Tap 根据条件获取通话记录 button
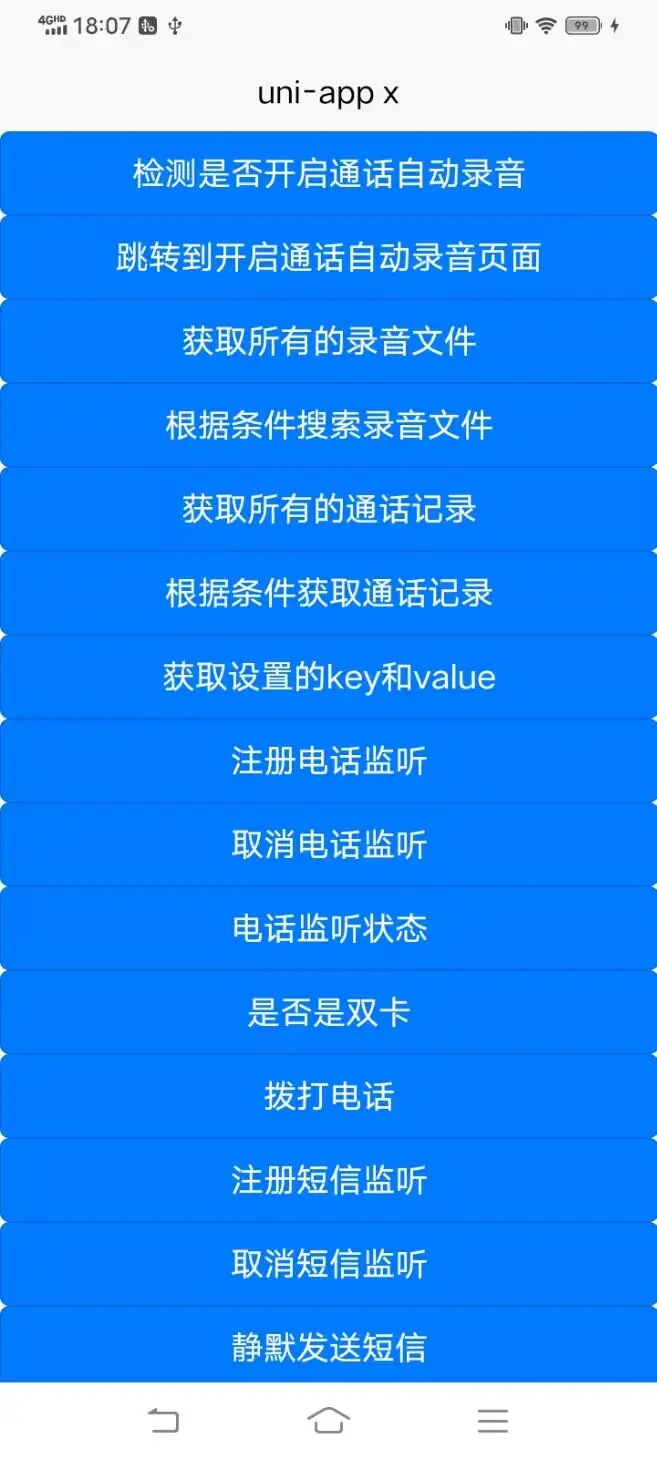This screenshot has width=657, height=1459. [328, 594]
